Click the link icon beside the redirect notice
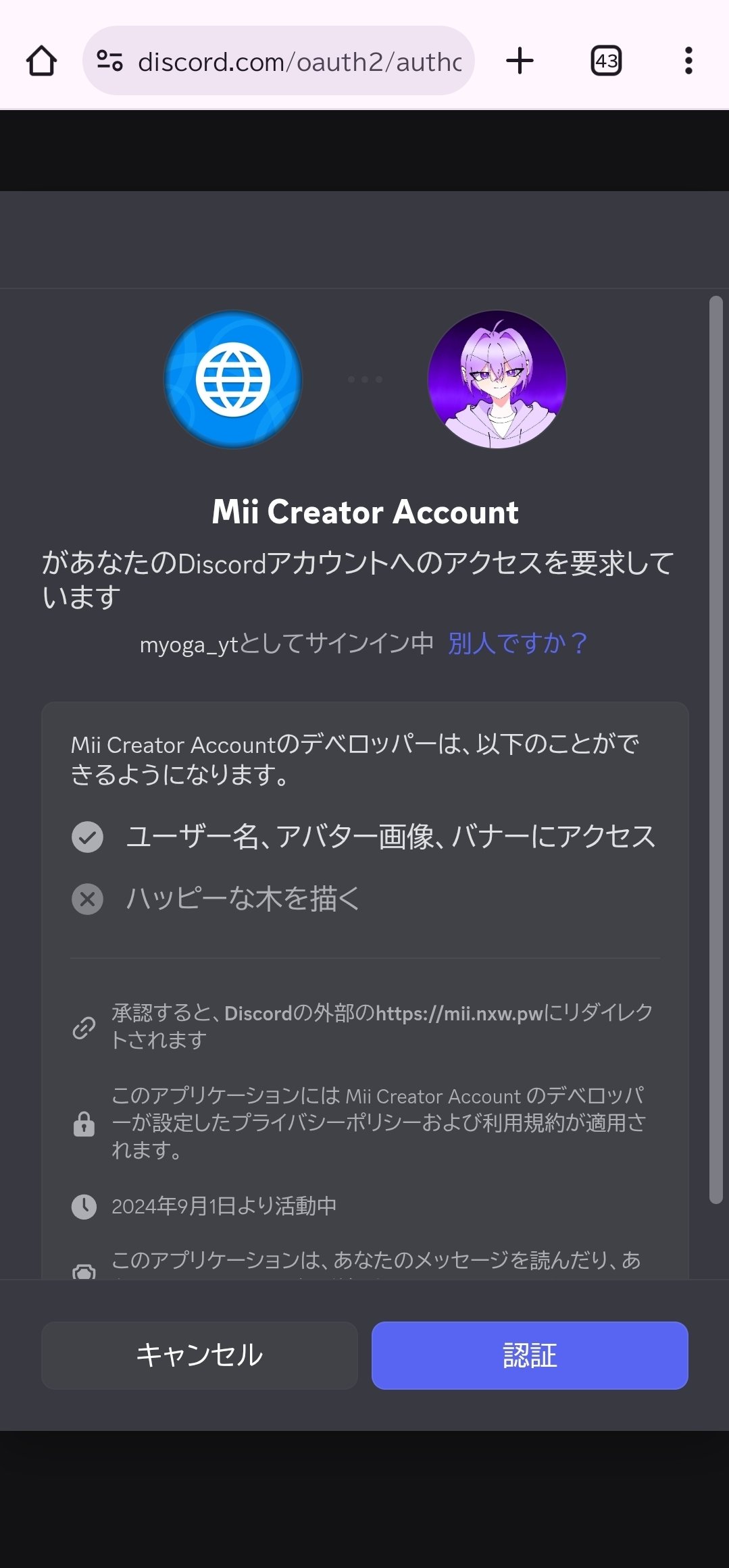 84,1026
